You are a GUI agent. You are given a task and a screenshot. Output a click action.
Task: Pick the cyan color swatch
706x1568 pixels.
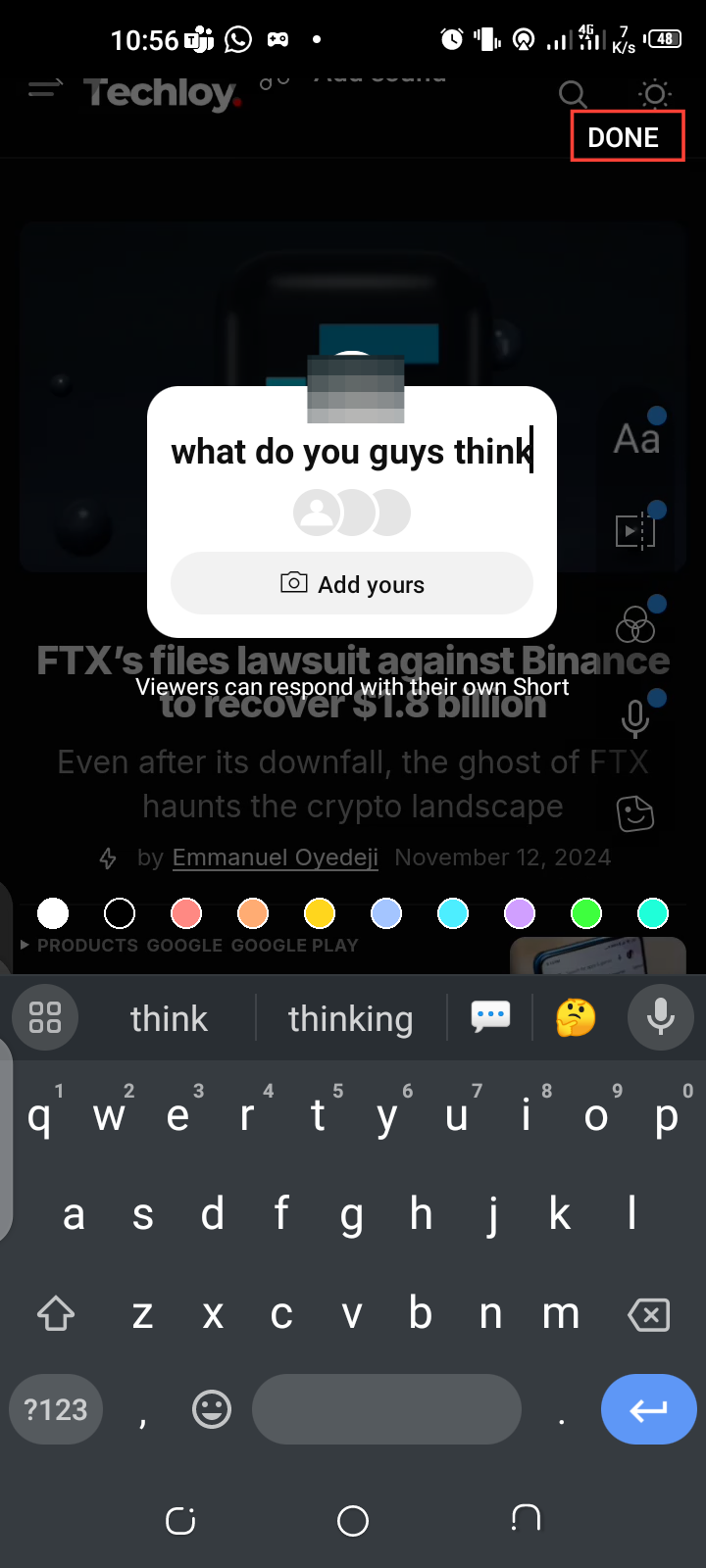(453, 913)
